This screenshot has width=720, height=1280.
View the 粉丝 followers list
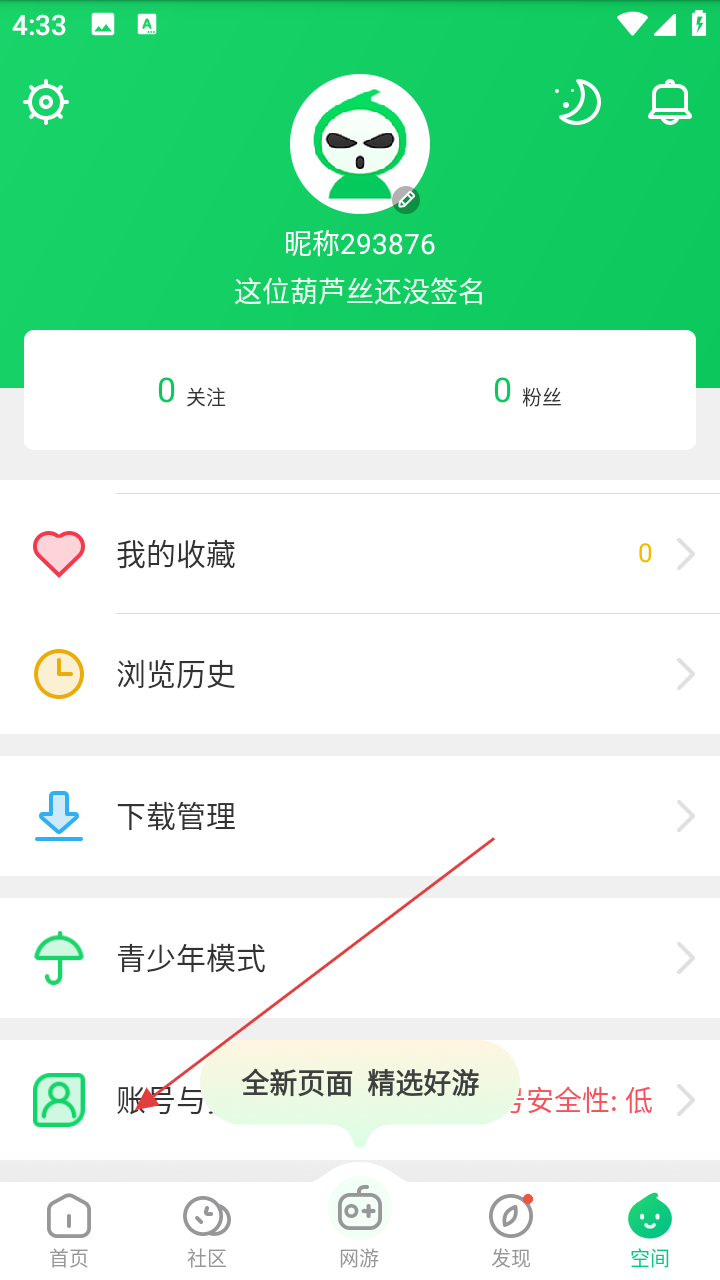tap(528, 391)
